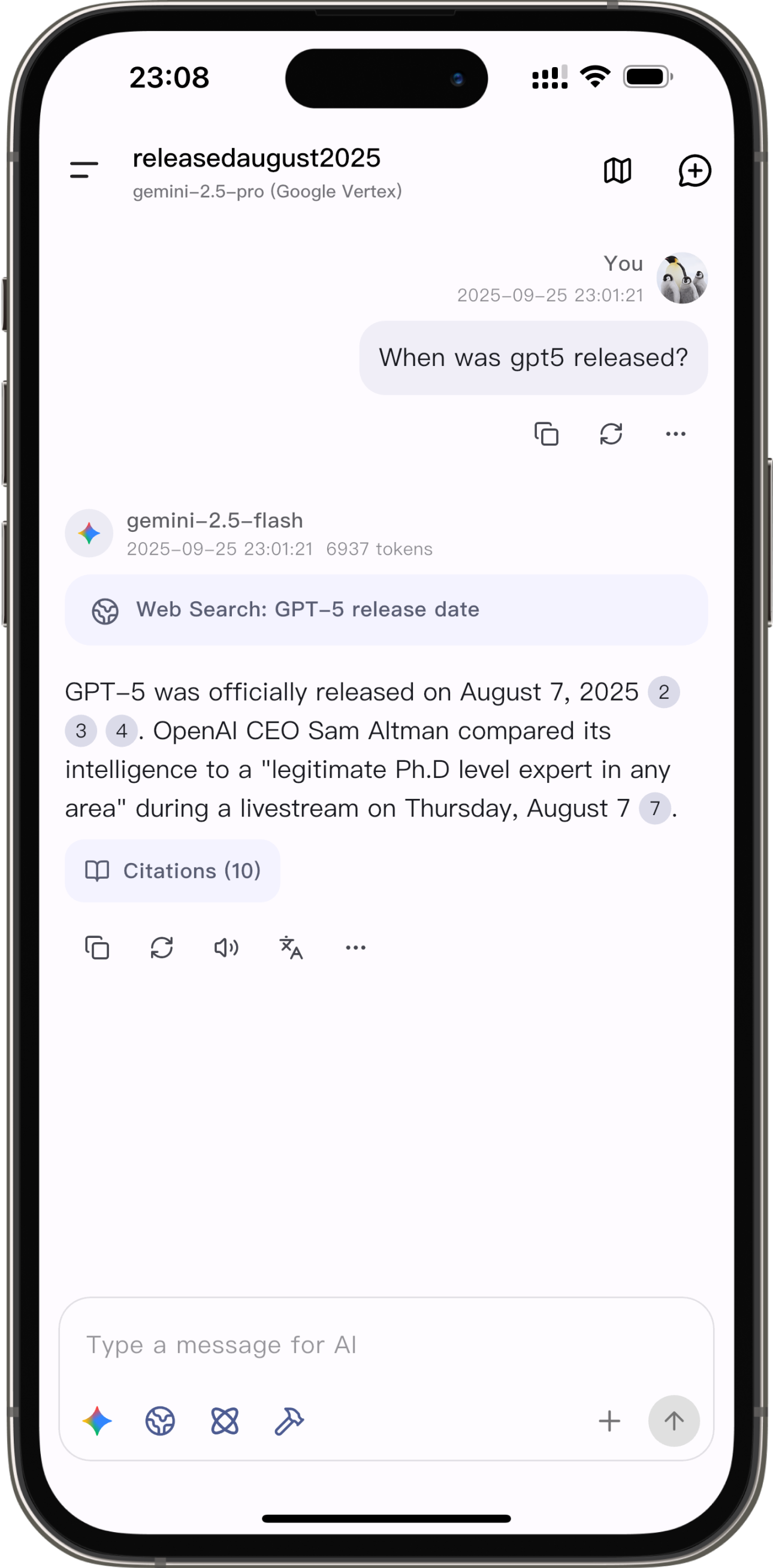Open citation 2 reference
The height and width of the screenshot is (1568, 773).
tap(663, 692)
